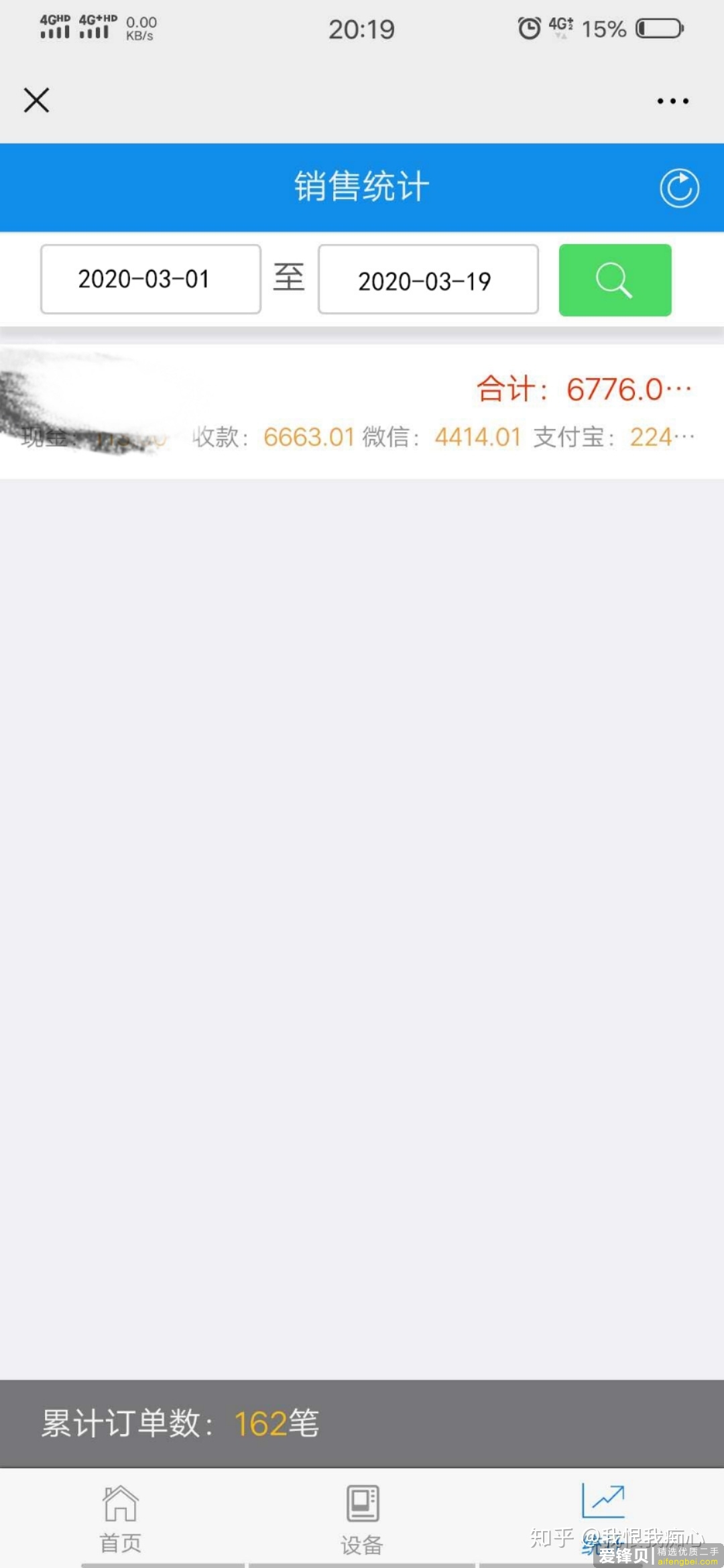
Task: Tap the green search button
Action: tap(615, 280)
